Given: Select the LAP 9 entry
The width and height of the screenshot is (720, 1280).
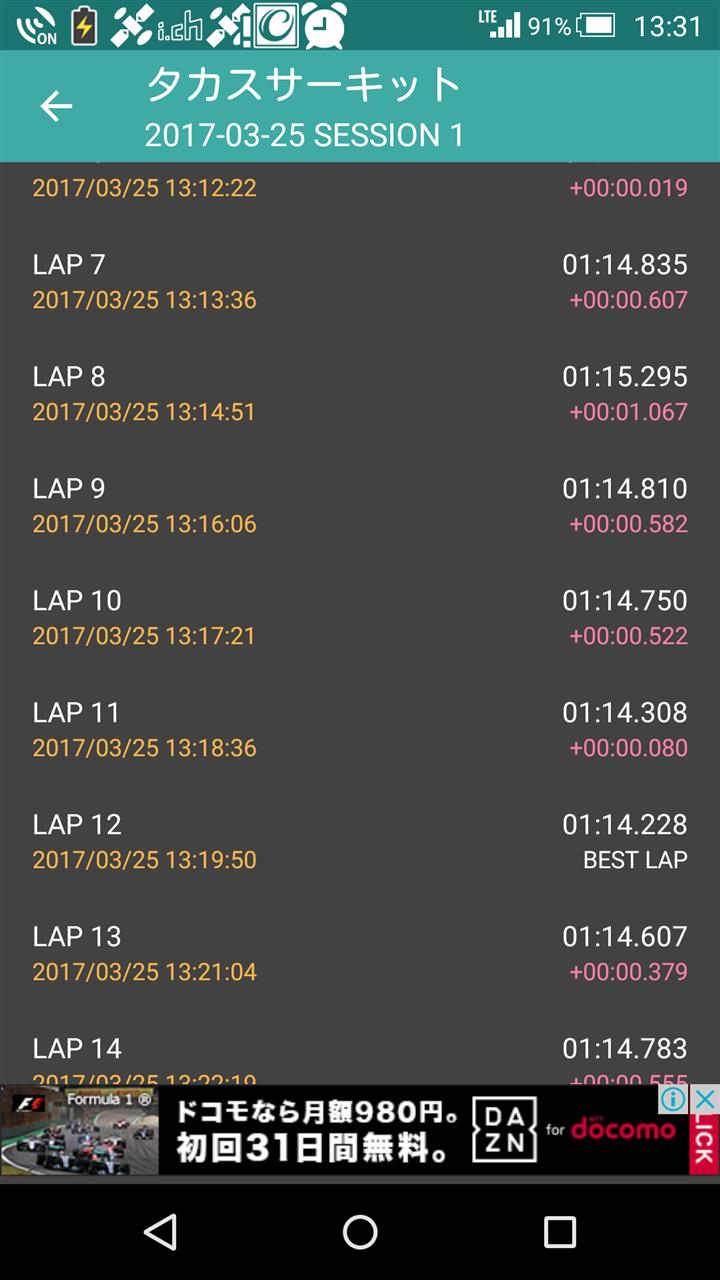Looking at the screenshot, I should click(x=360, y=506).
